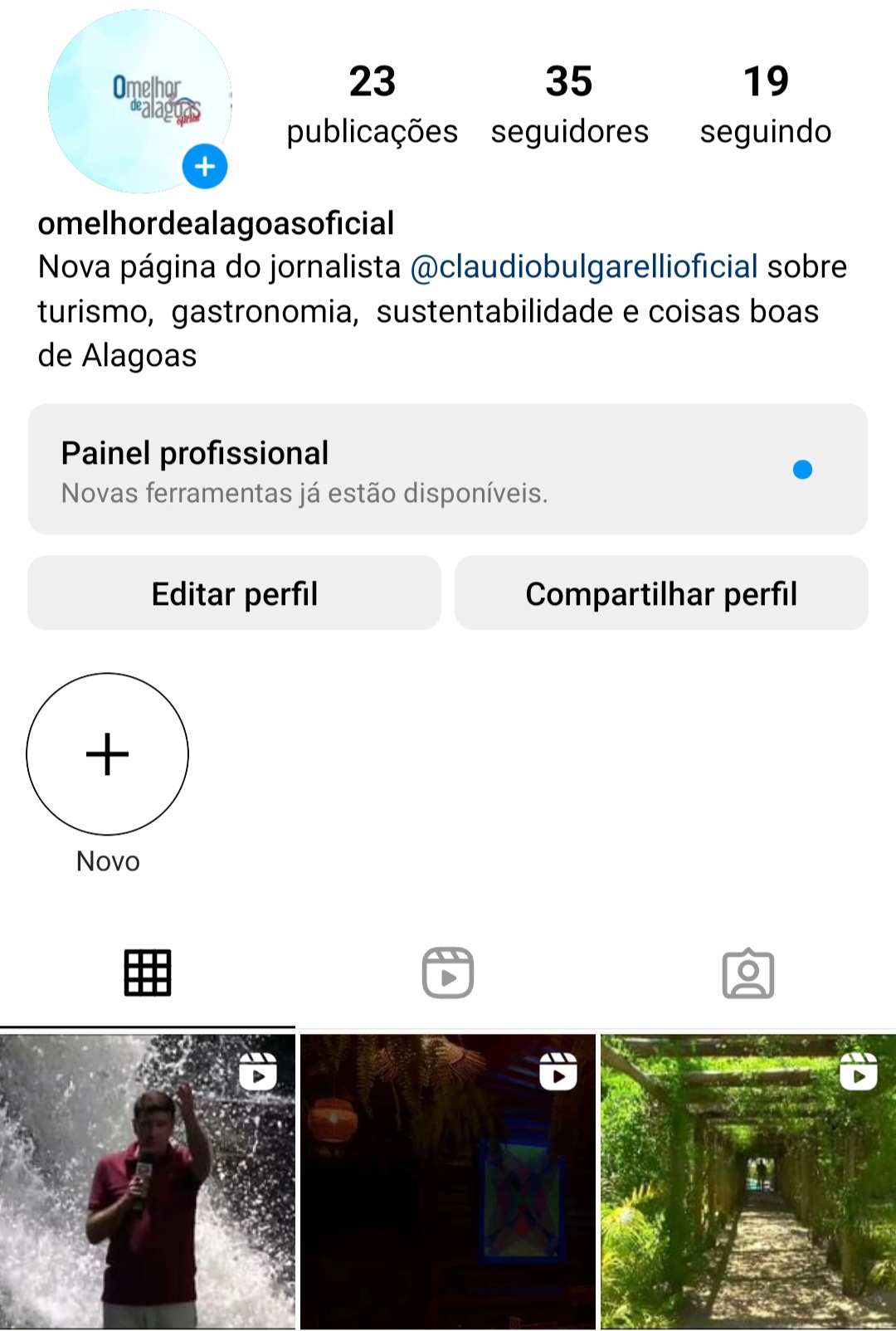
Task: Open the 35 seguidores list
Action: coord(569,105)
